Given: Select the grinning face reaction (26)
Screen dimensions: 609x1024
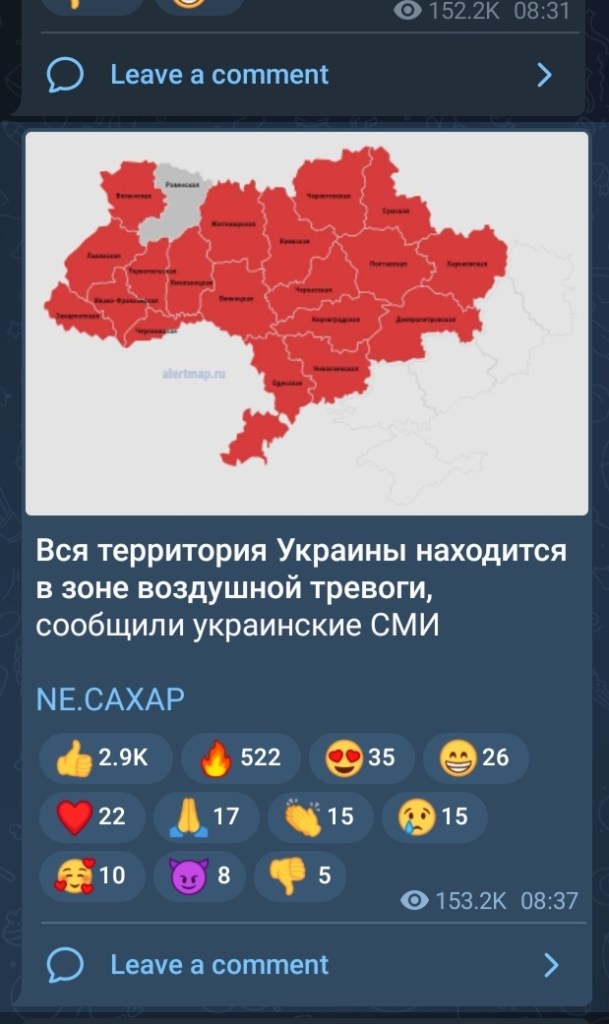Looking at the screenshot, I should click(x=475, y=758).
